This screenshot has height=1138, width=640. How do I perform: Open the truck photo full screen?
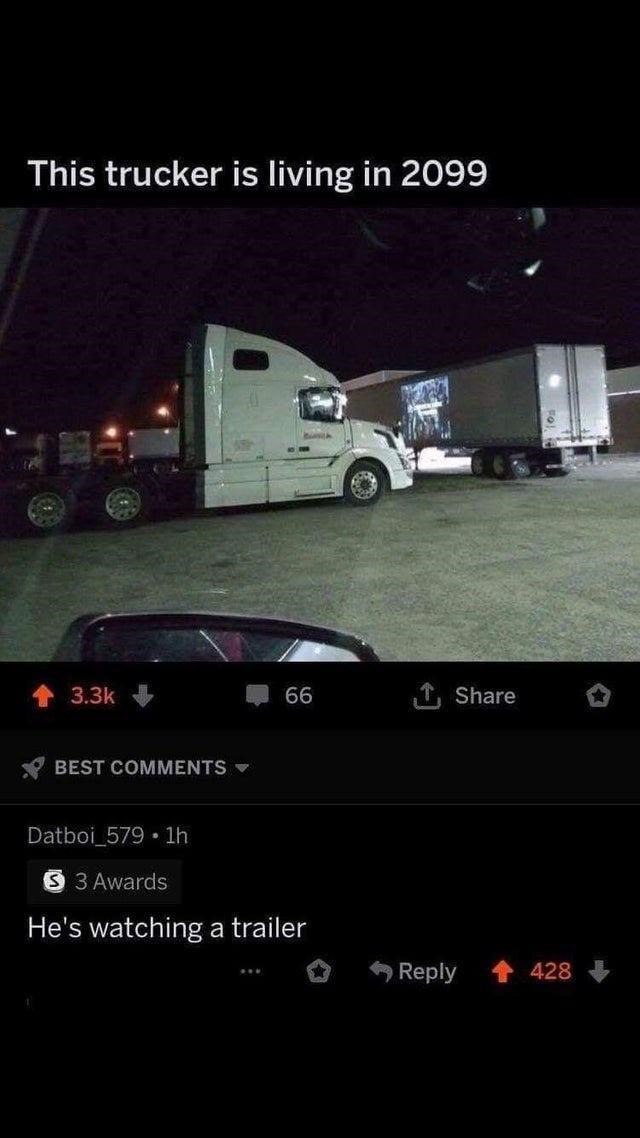click(320, 435)
